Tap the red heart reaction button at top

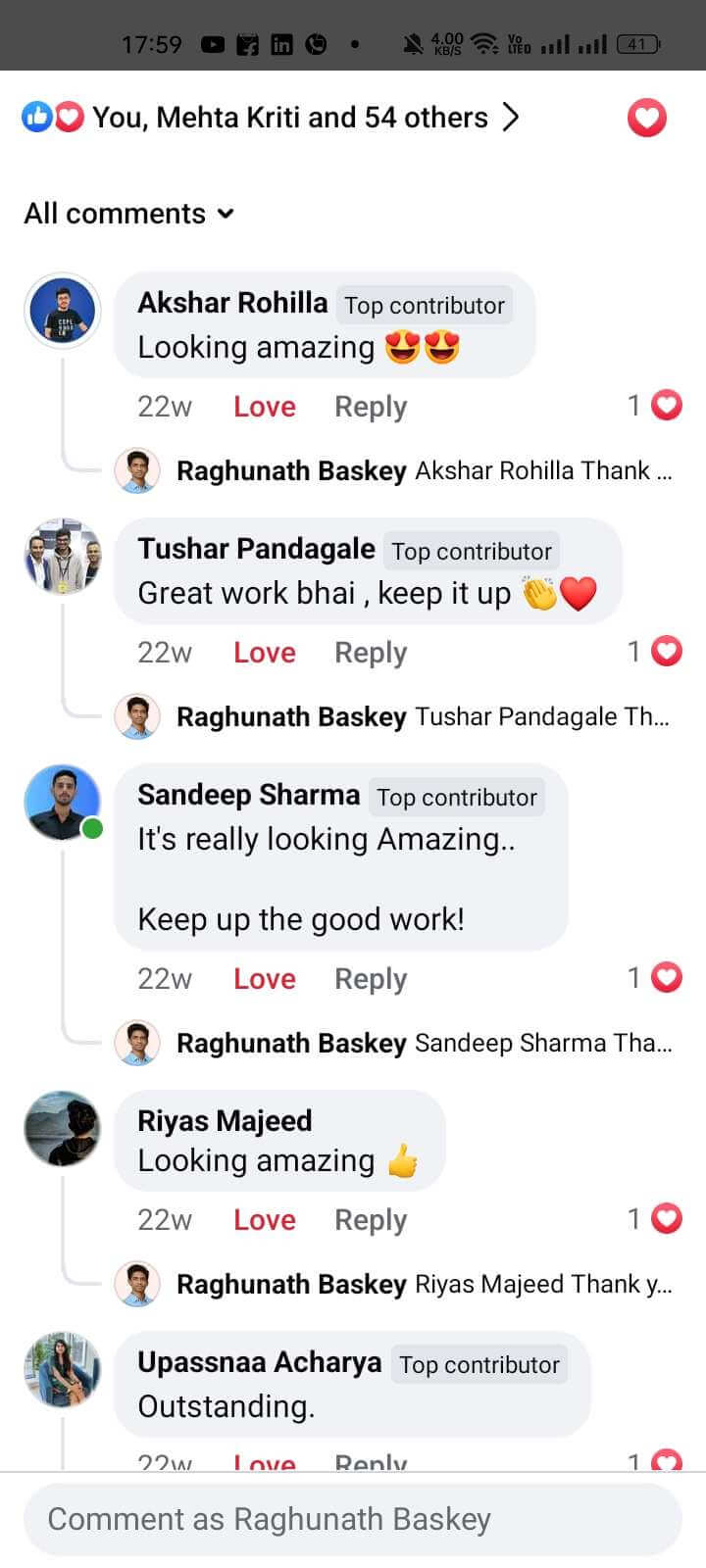[646, 119]
